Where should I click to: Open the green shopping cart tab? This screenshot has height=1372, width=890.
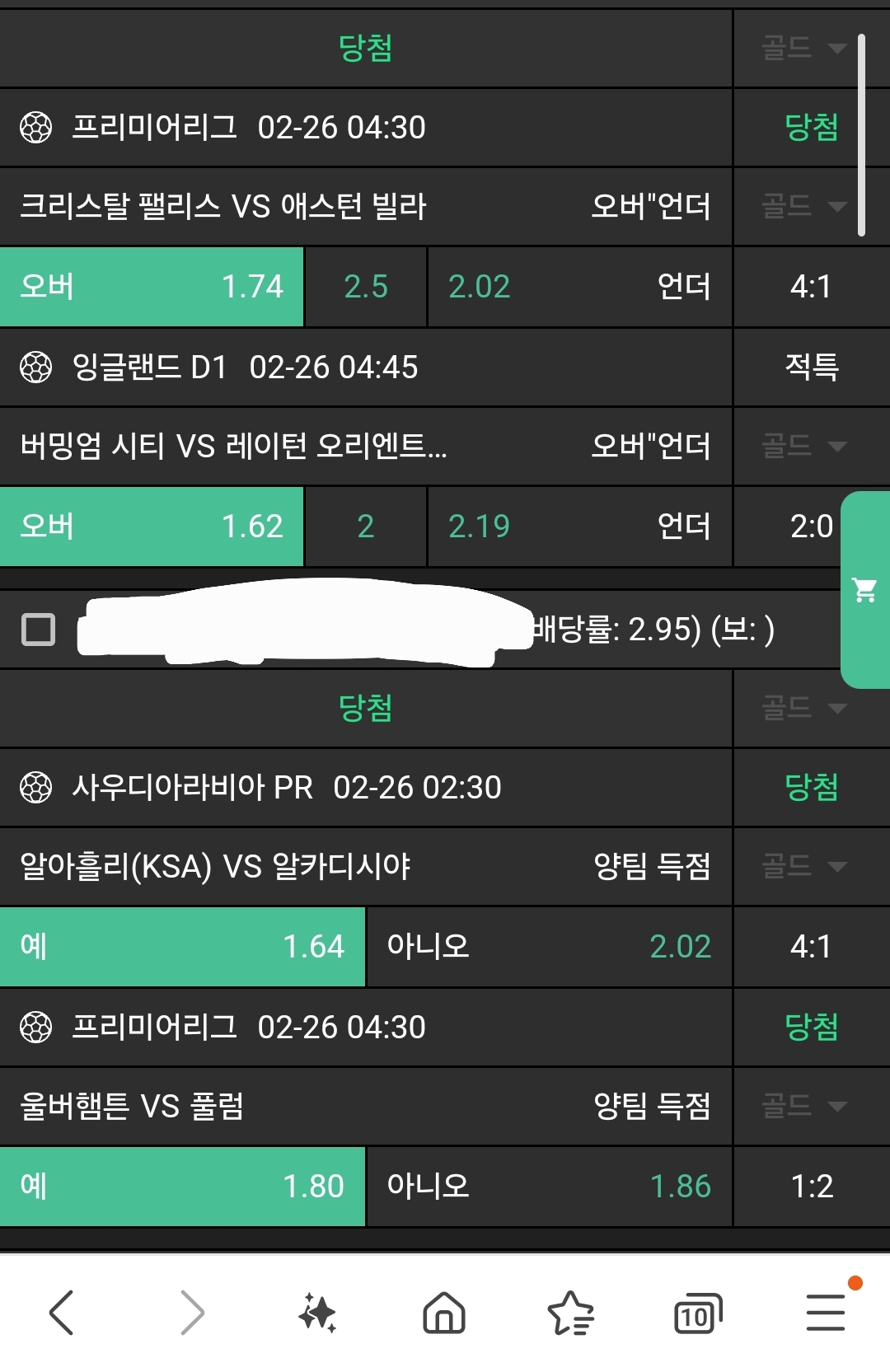[865, 590]
